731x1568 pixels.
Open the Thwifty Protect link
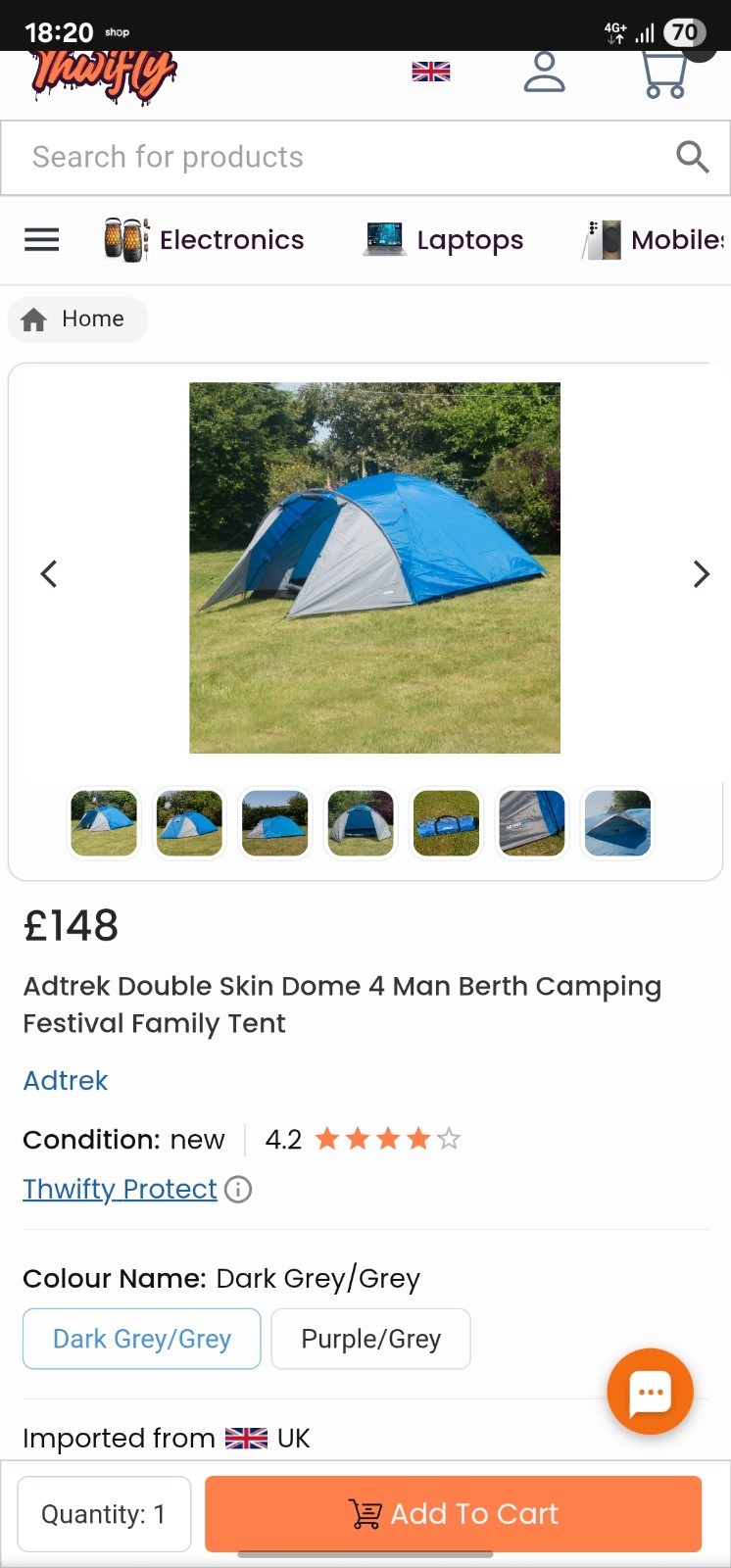tap(120, 1189)
